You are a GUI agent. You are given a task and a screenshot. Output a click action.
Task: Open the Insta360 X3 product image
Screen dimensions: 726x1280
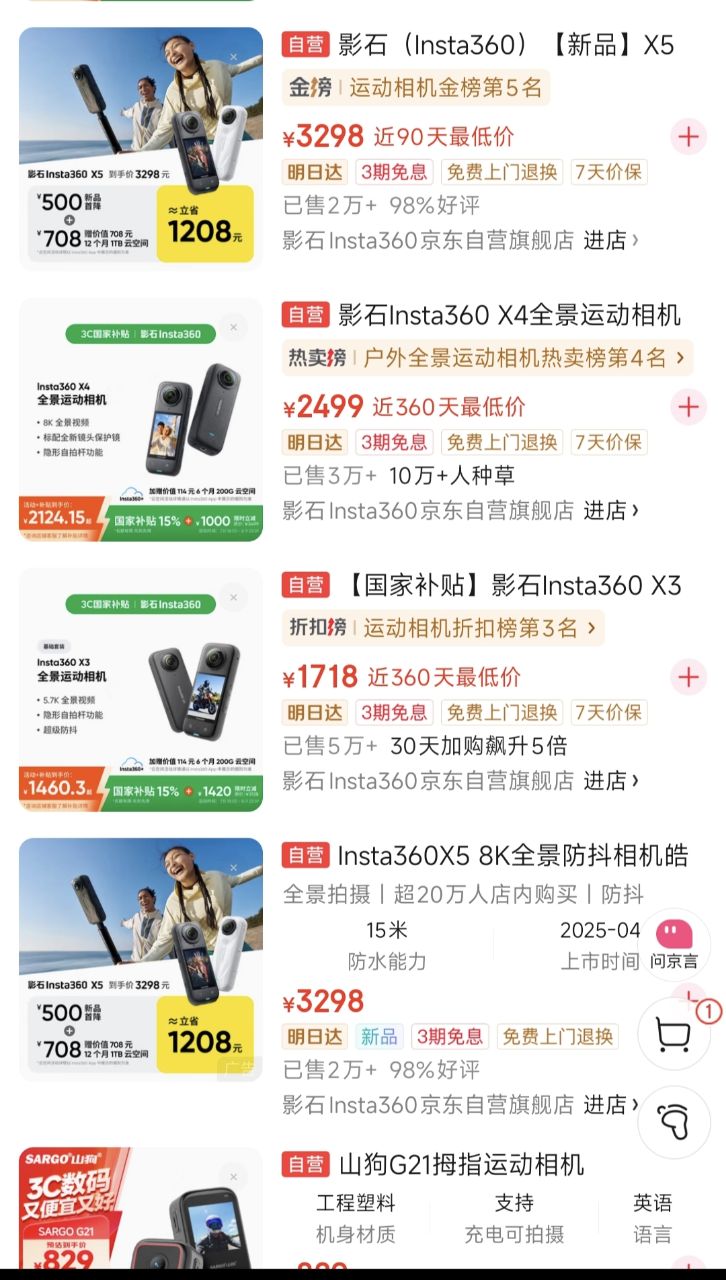[141, 690]
